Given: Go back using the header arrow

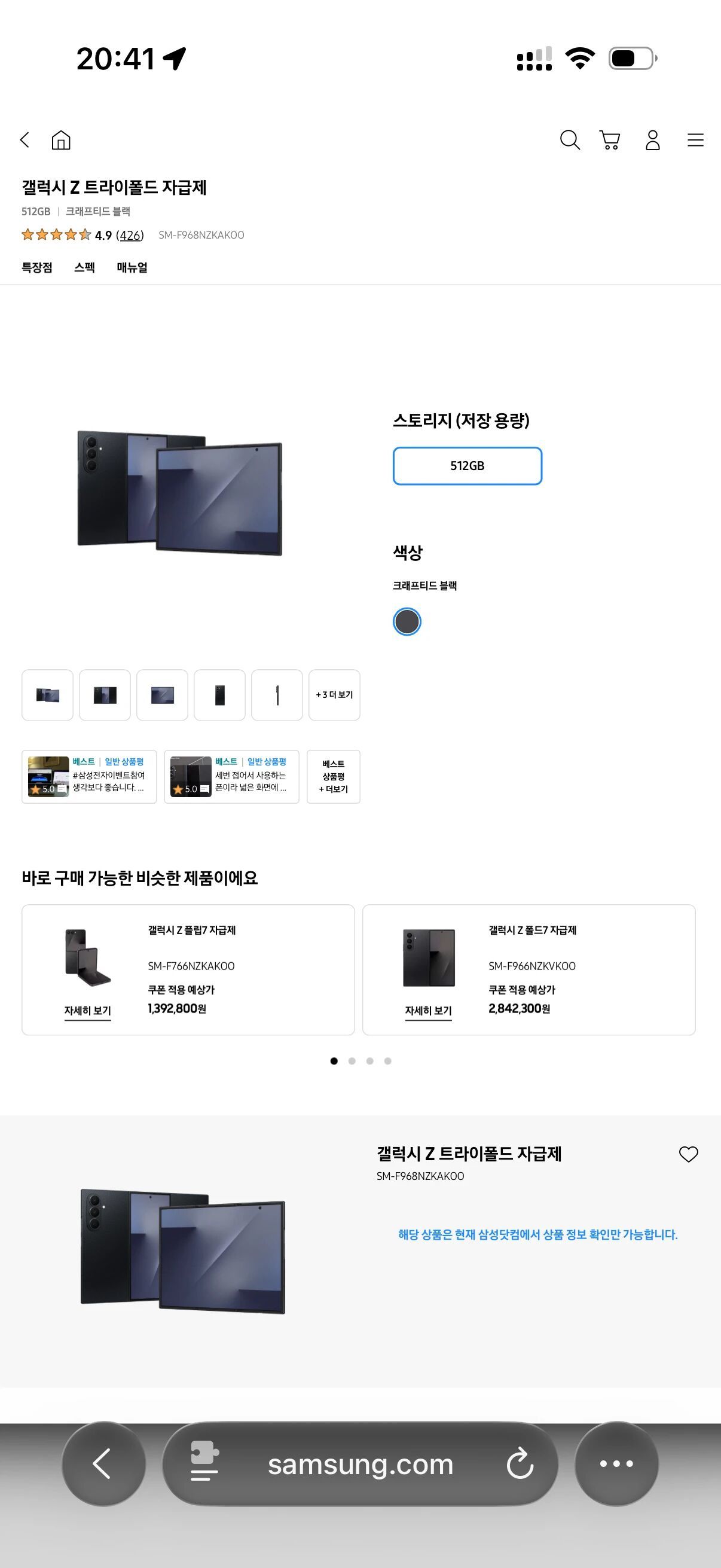Looking at the screenshot, I should pyautogui.click(x=25, y=140).
